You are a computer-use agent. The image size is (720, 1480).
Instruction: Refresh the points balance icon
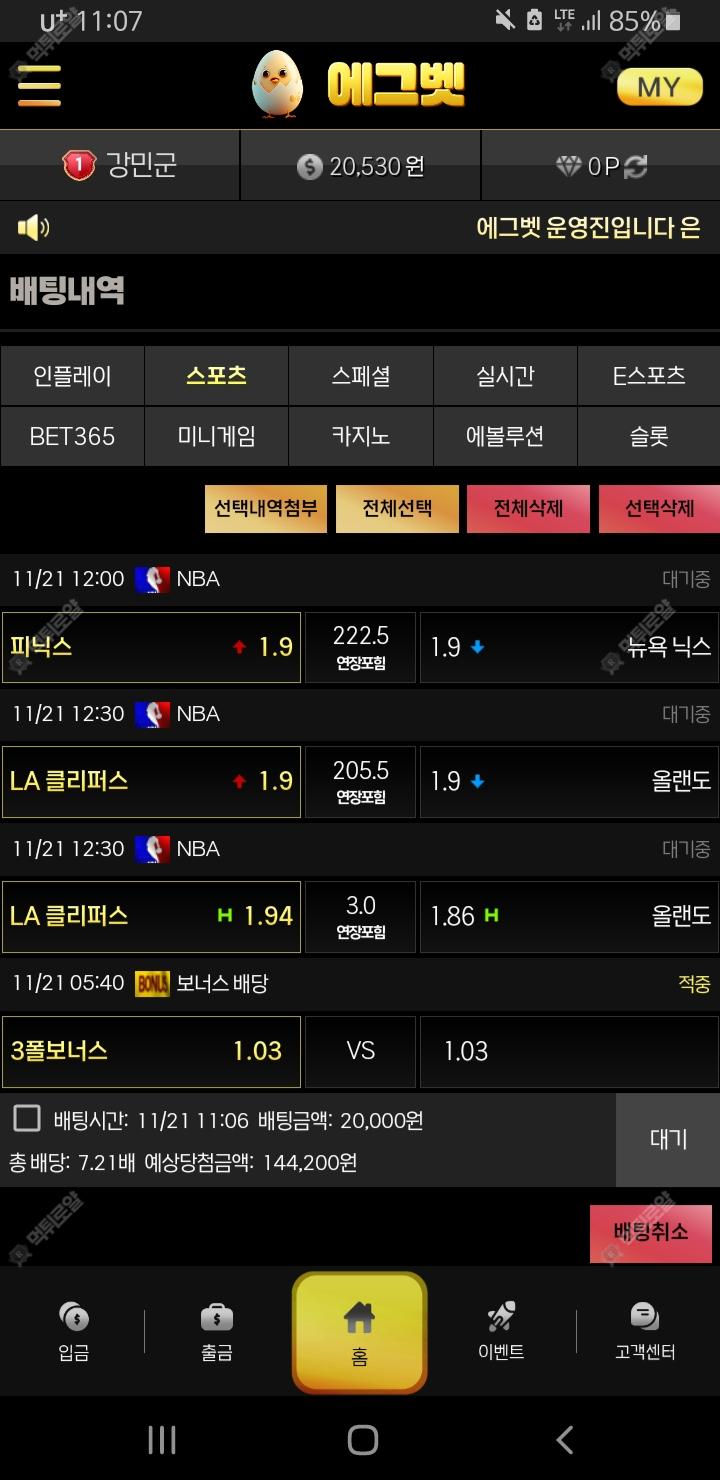click(x=635, y=167)
